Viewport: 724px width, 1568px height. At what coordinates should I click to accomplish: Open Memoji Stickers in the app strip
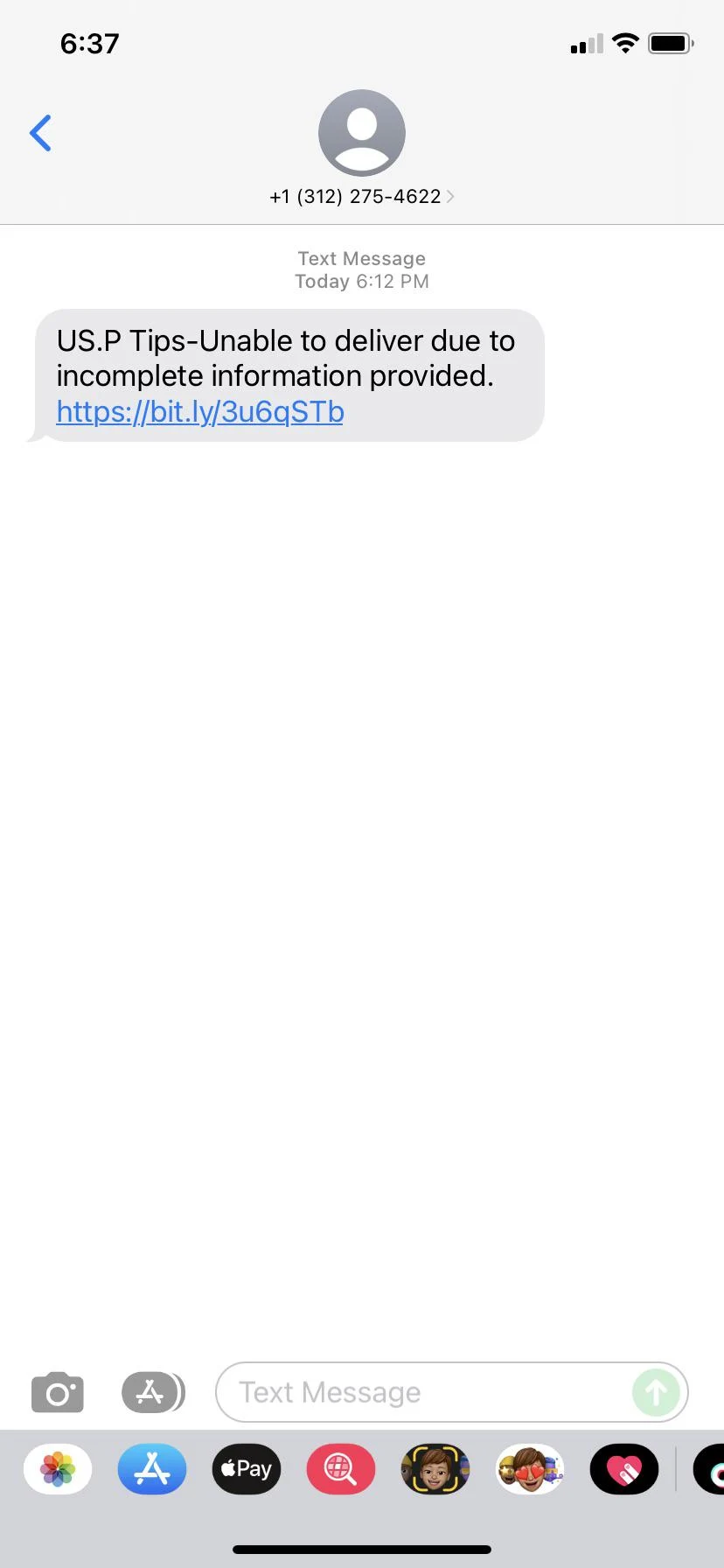pyautogui.click(x=530, y=1469)
